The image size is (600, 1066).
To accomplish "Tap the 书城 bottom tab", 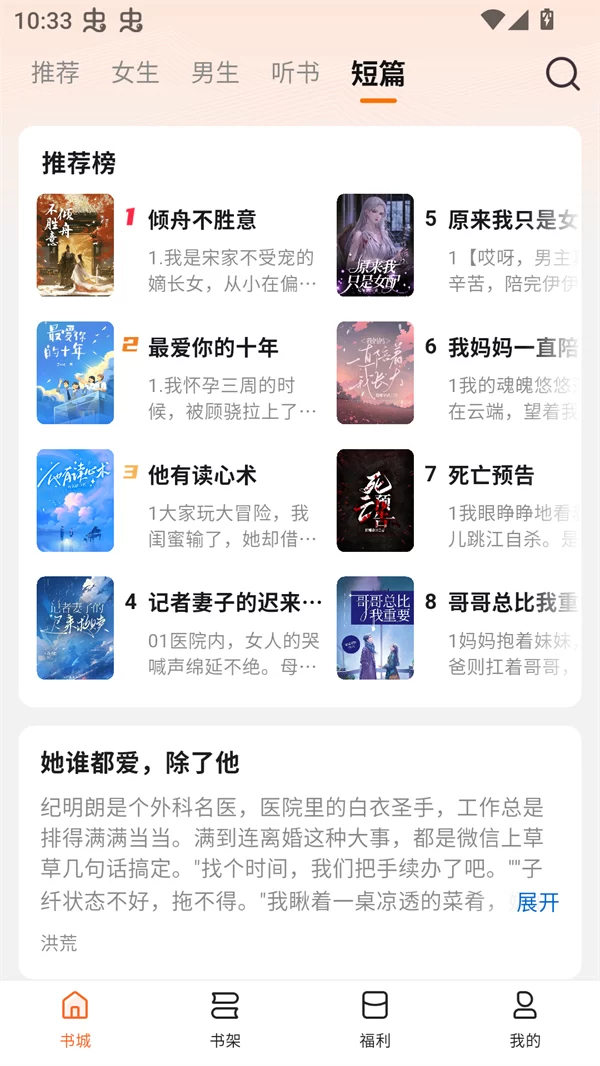I will pyautogui.click(x=75, y=1018).
